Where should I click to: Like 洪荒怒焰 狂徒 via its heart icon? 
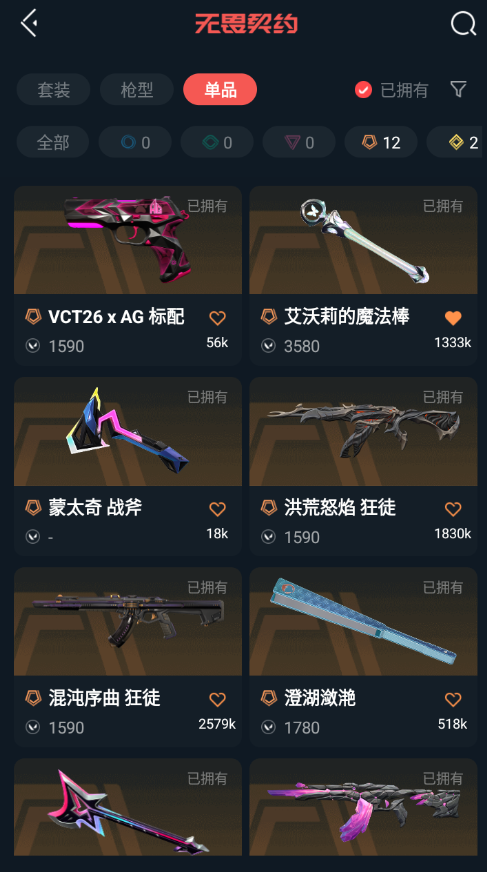[453, 509]
